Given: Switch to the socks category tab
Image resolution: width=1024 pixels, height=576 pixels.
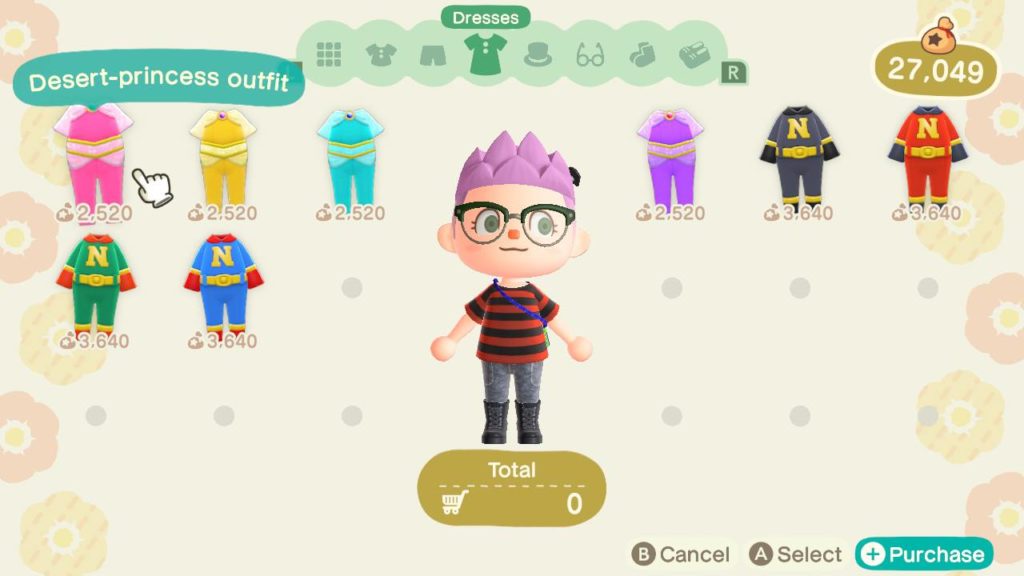Looking at the screenshot, I should (x=641, y=54).
